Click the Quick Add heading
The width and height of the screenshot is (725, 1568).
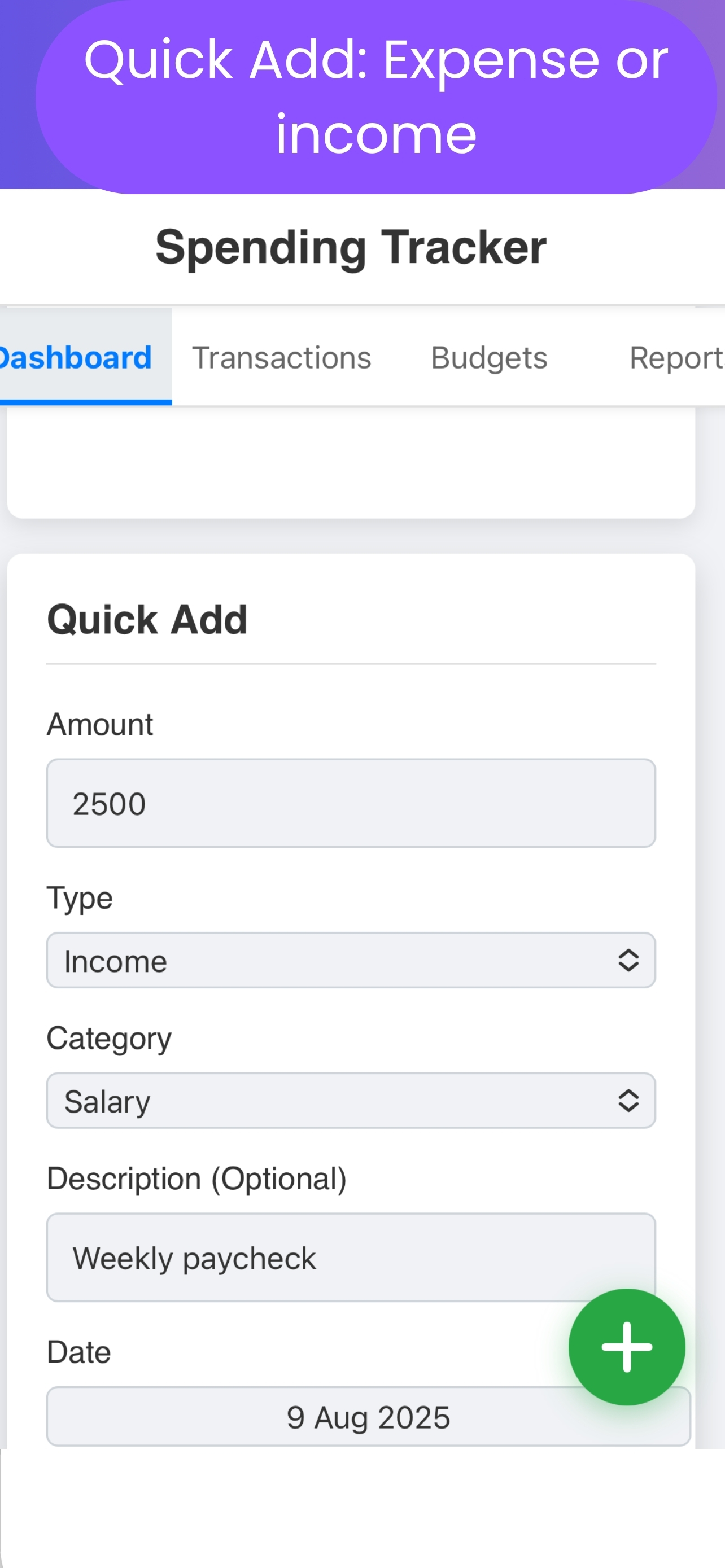click(x=147, y=618)
